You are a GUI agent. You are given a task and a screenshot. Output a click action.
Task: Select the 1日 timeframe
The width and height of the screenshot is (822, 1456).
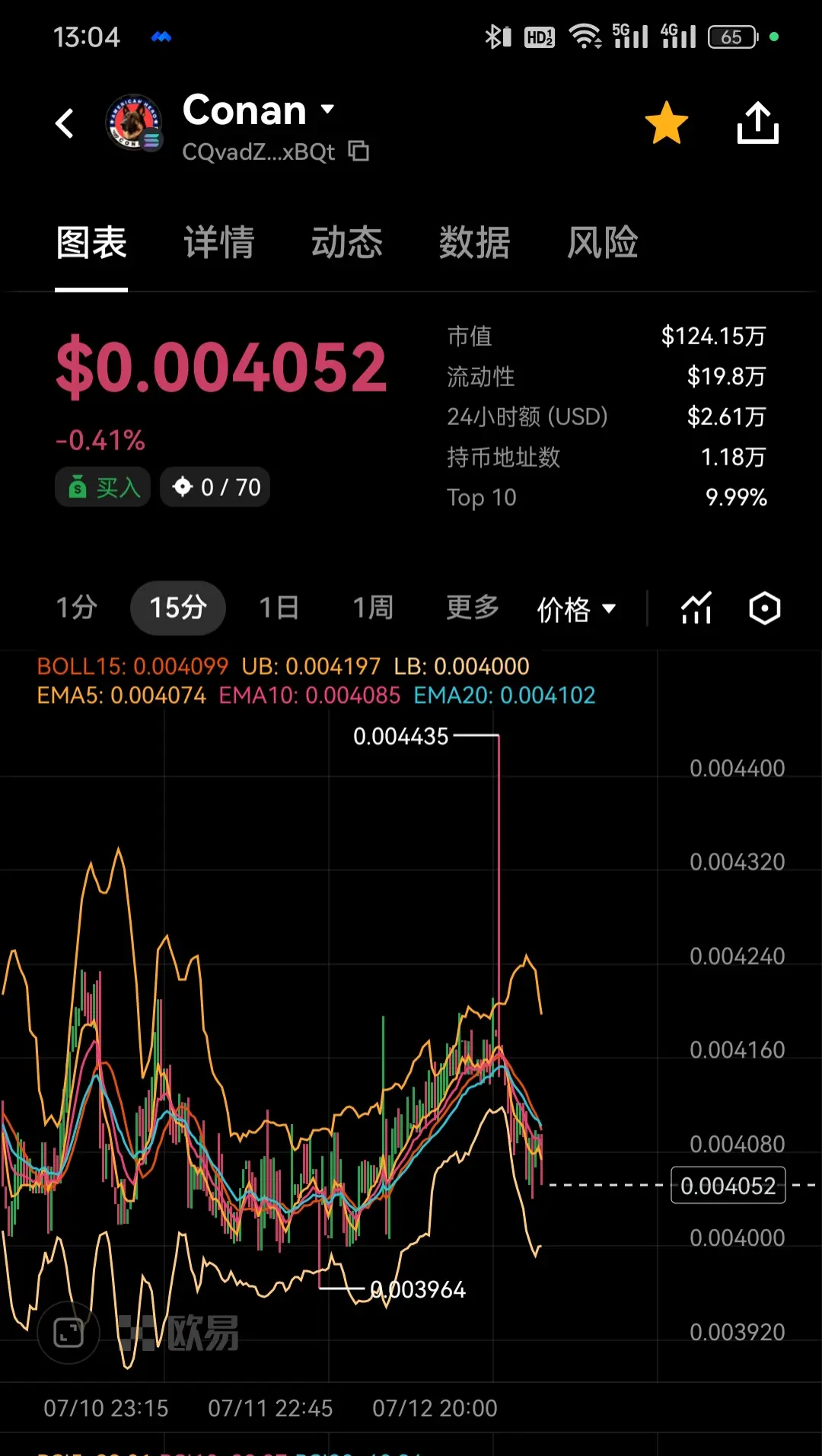click(x=279, y=608)
